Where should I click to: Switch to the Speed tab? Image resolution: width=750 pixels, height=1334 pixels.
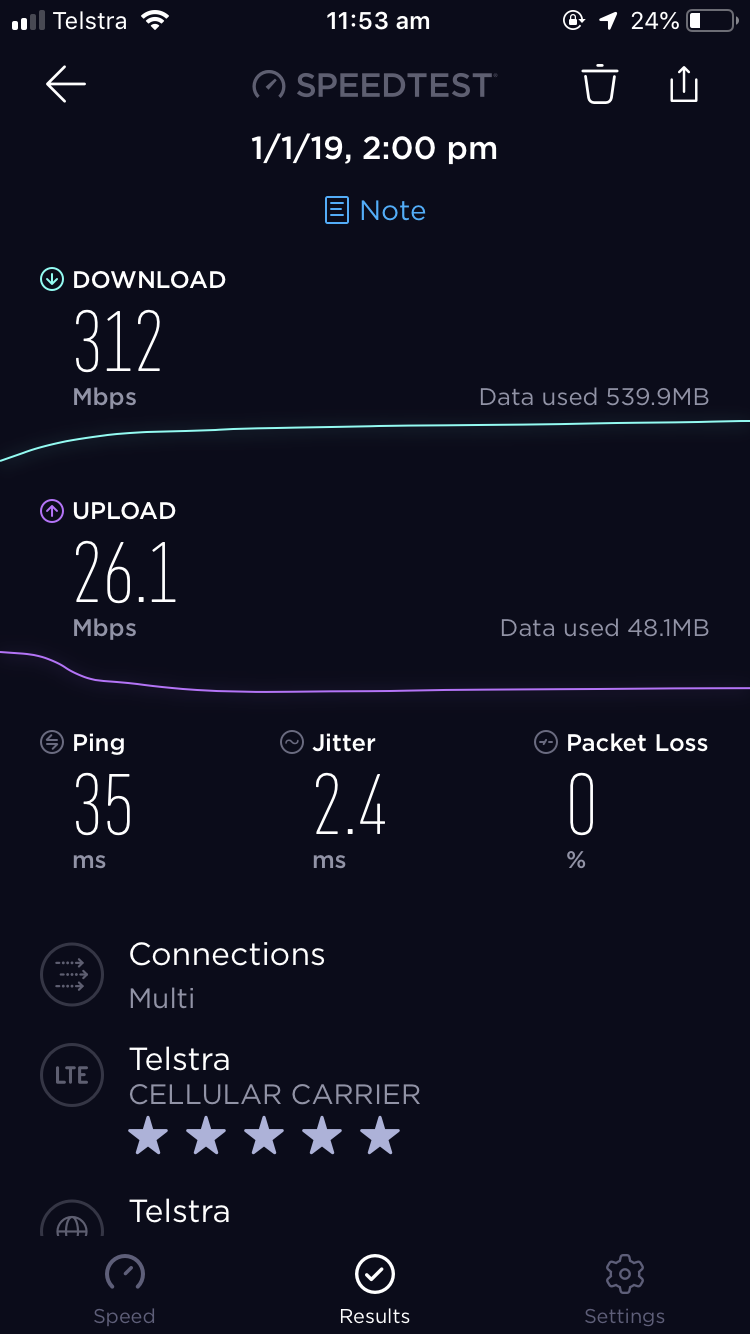(x=124, y=1289)
